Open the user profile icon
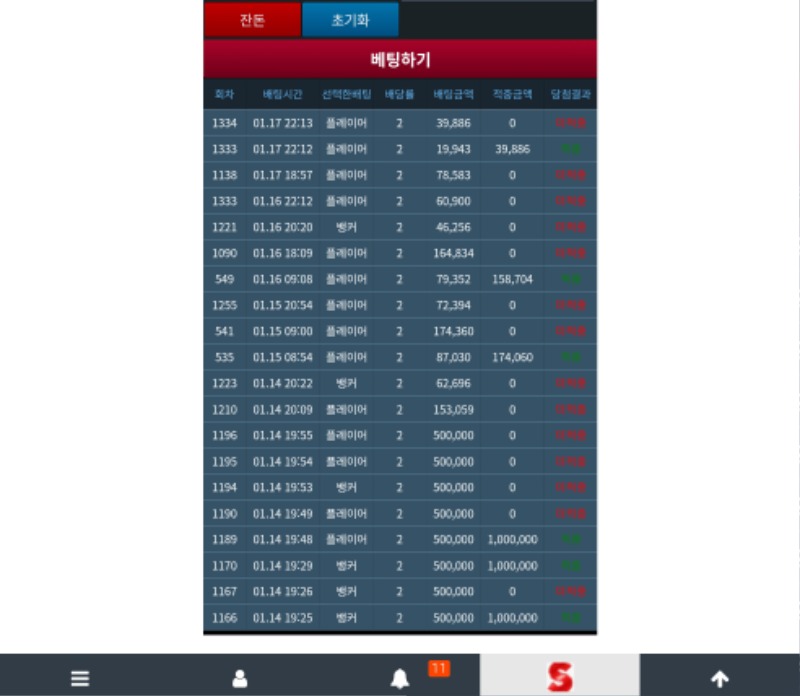The width and height of the screenshot is (800, 696). click(240, 678)
